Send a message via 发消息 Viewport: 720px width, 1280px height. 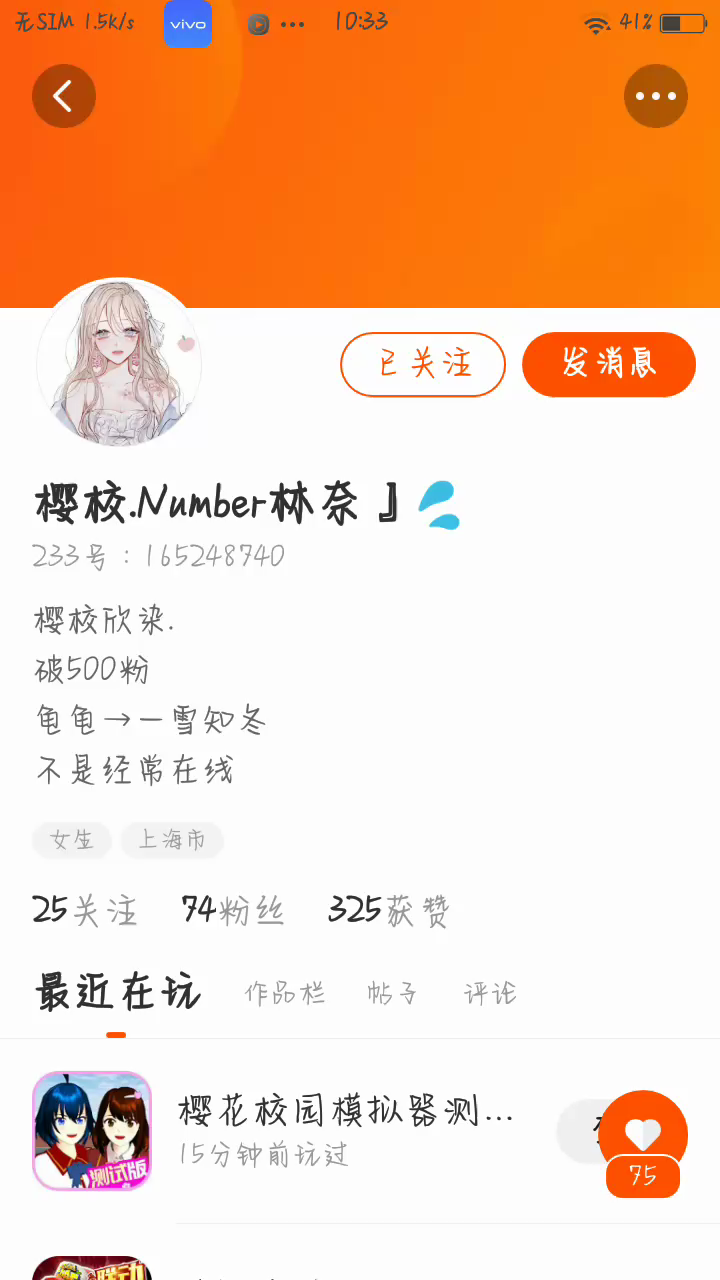point(608,364)
